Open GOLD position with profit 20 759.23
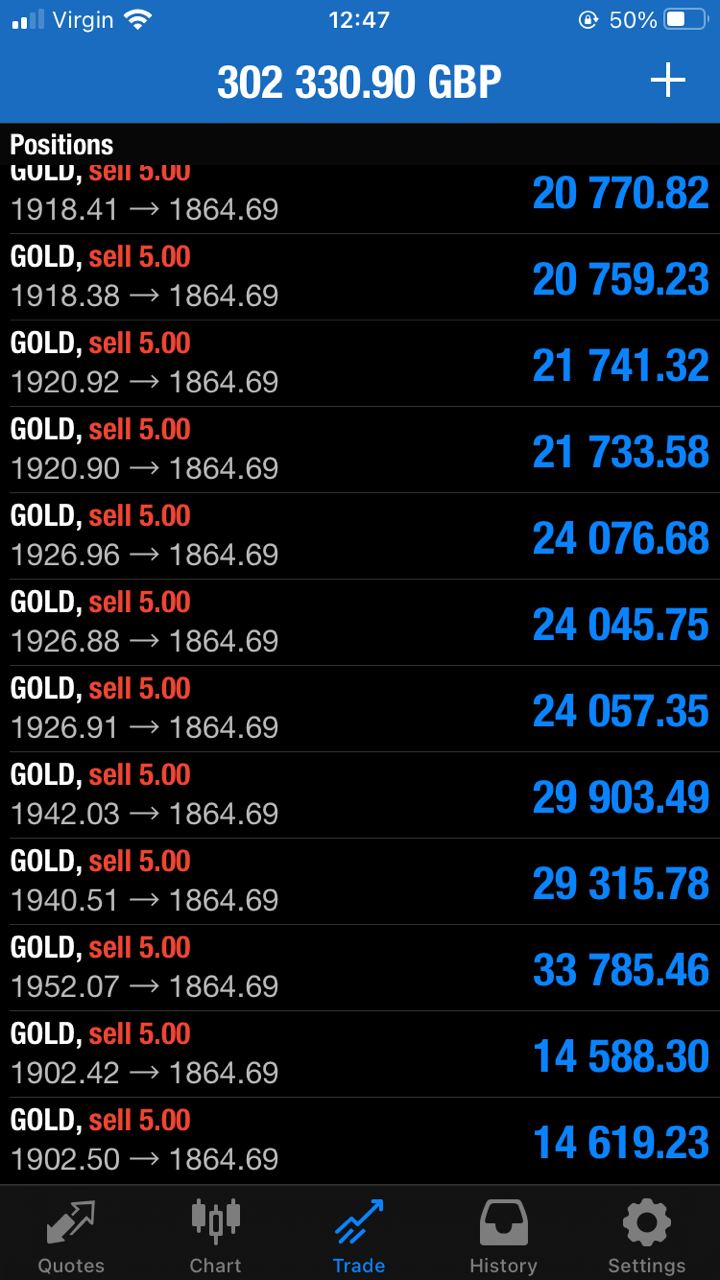The width and height of the screenshot is (720, 1280). 360,277
